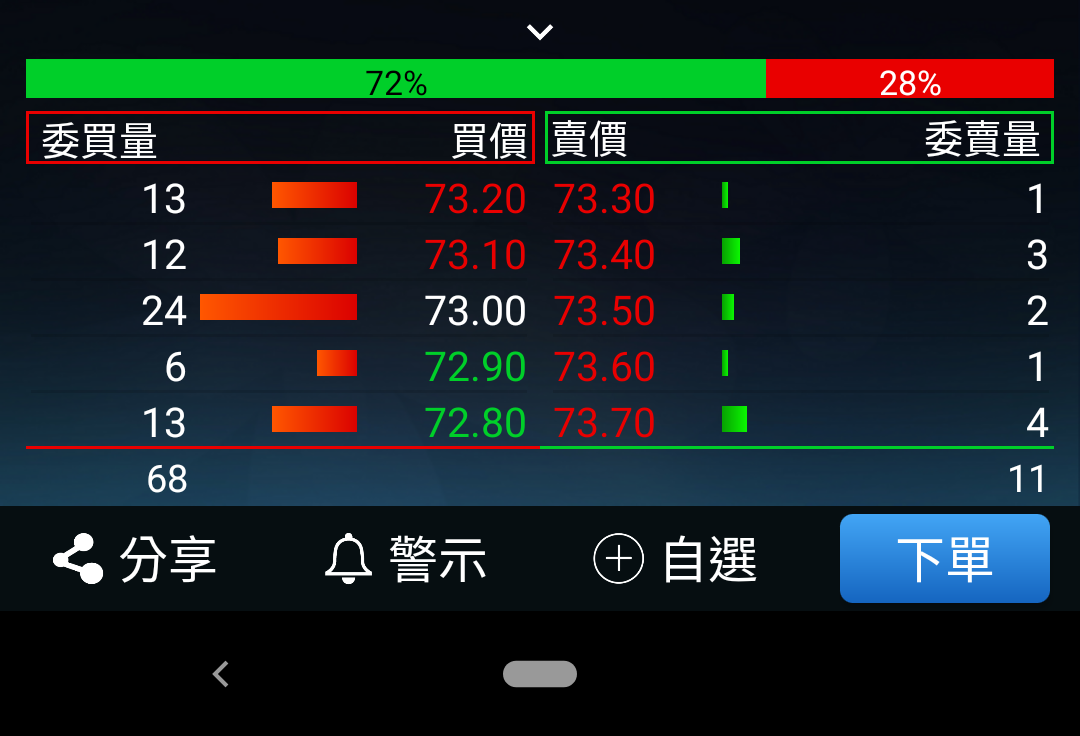The height and width of the screenshot is (736, 1080).
Task: Tap the home pill in the navigation bar
Action: tap(540, 674)
